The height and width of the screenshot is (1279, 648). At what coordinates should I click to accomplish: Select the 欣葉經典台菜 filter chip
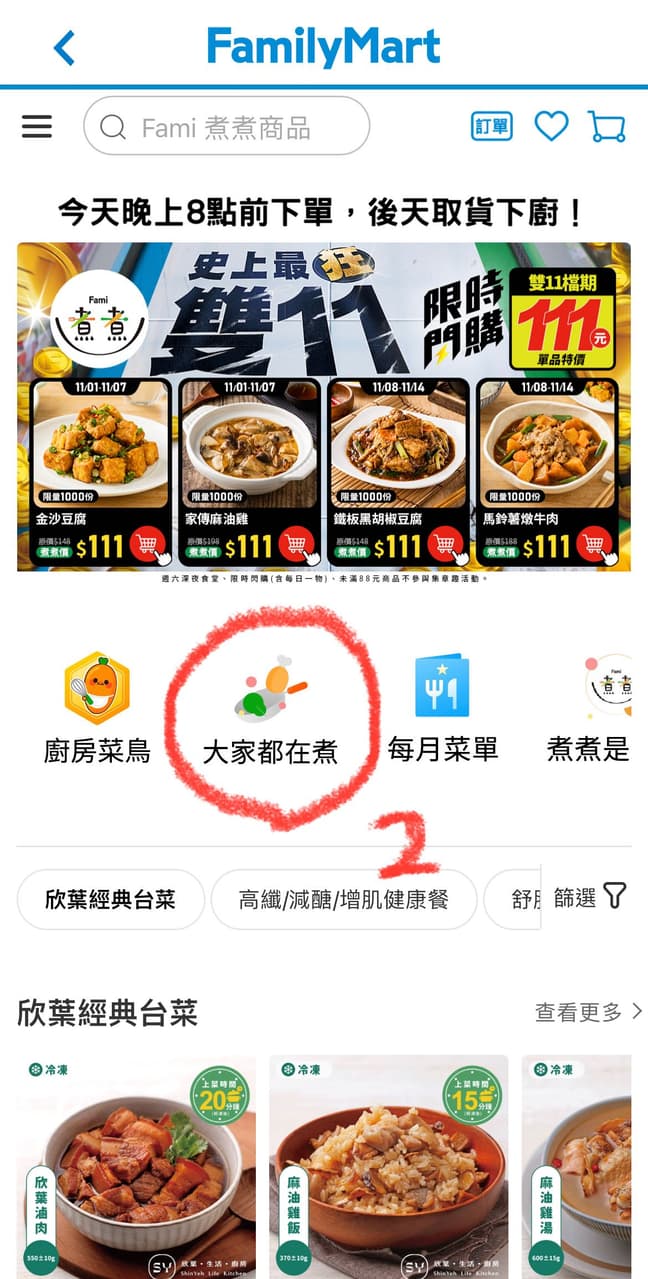point(110,899)
